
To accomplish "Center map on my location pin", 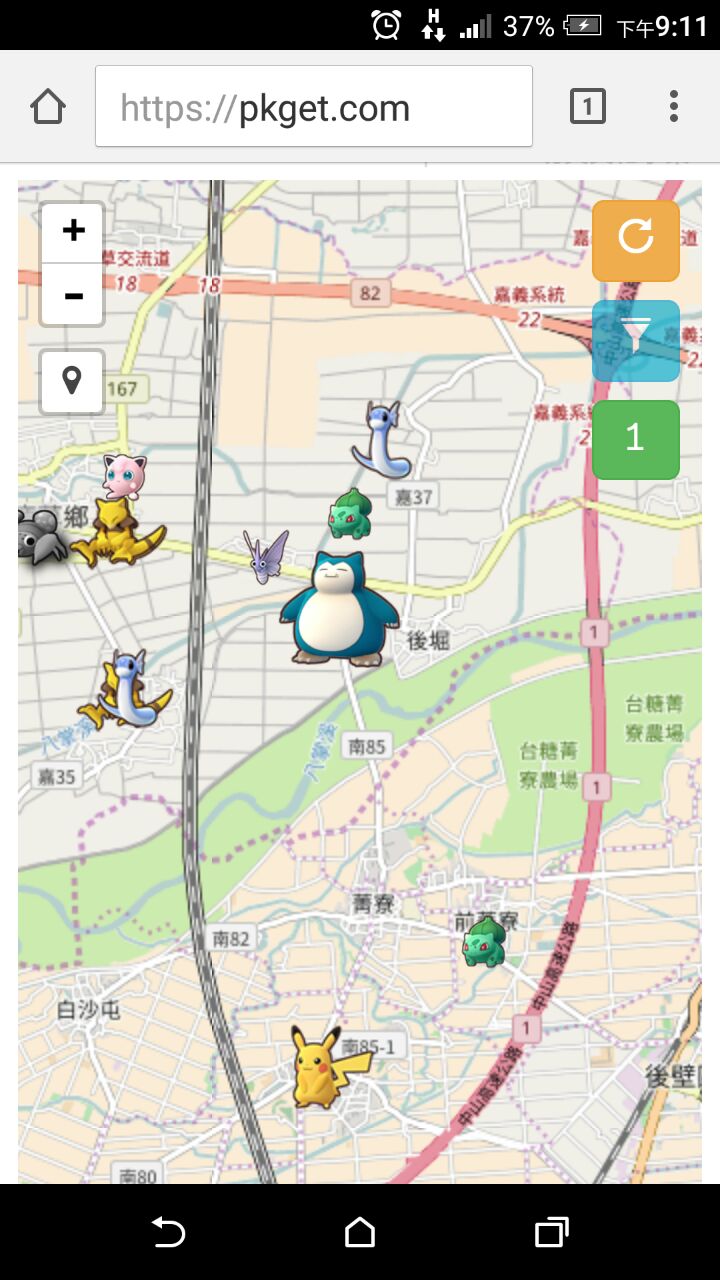I will point(72,381).
